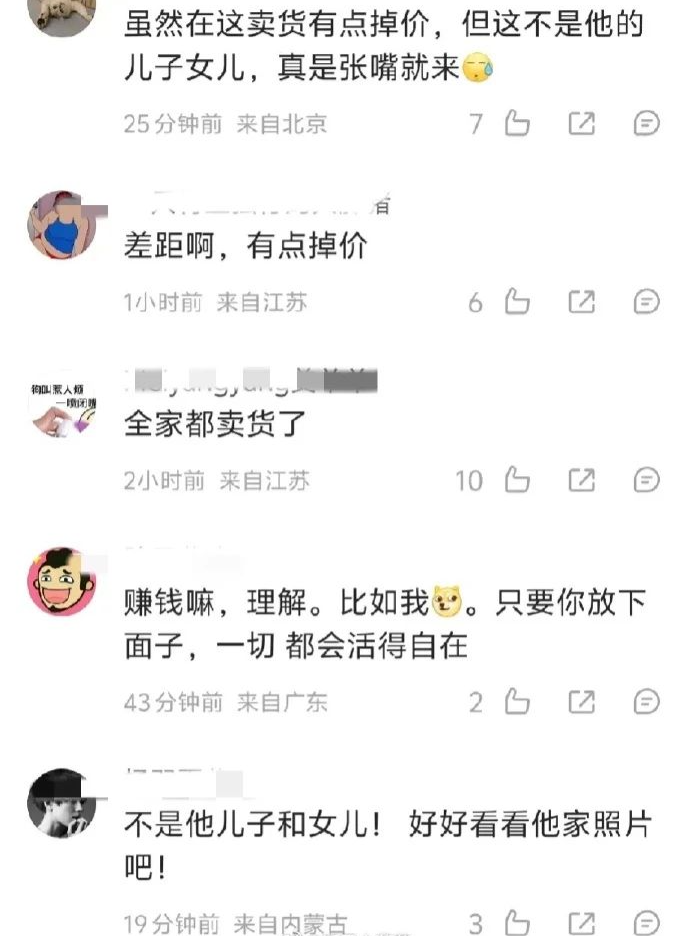Open avatar of the 全家都卖货了 commenter
The height and width of the screenshot is (936, 690).
coord(62,405)
